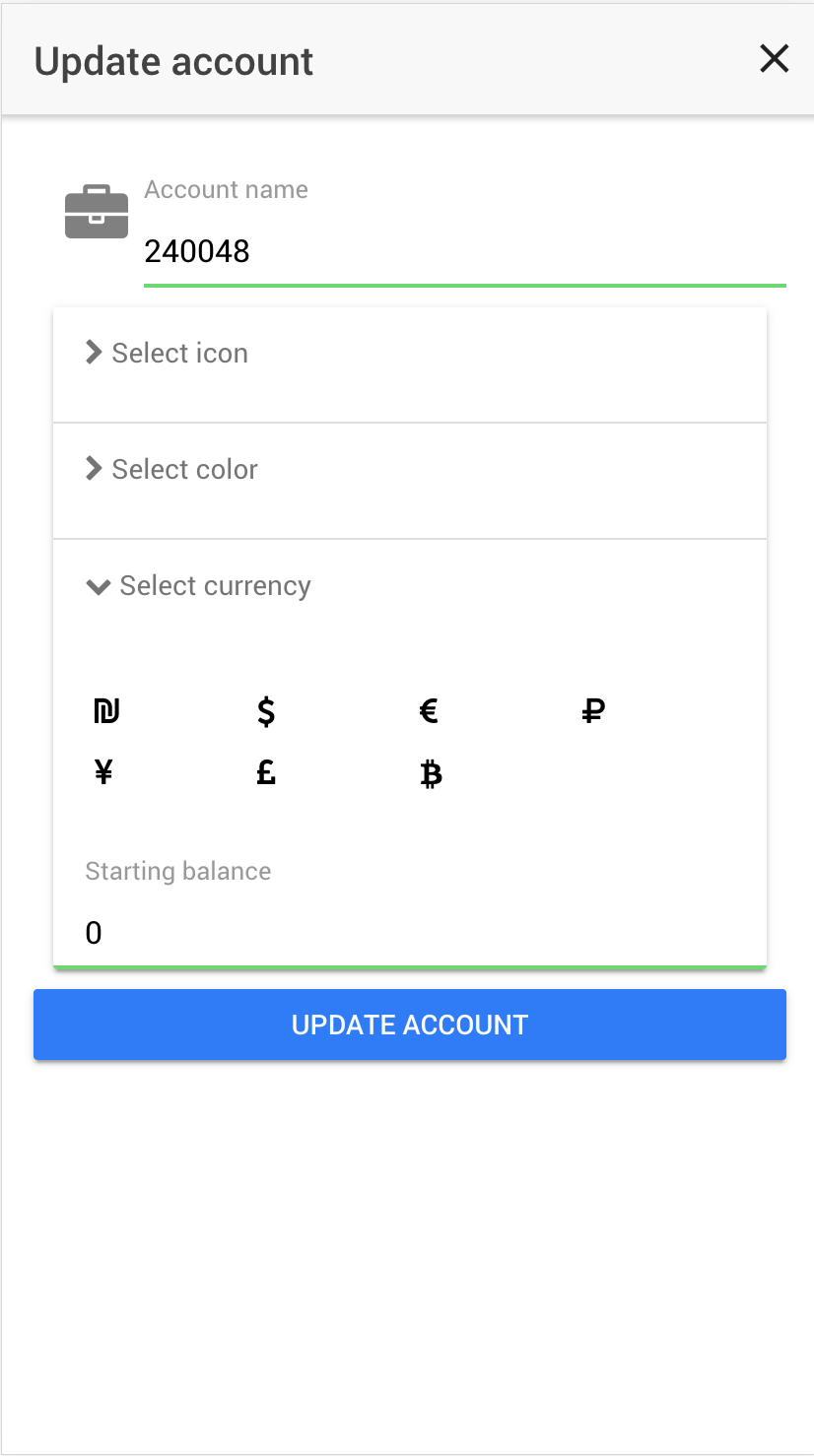
Task: Select the pound currency symbol
Action: pos(265,772)
